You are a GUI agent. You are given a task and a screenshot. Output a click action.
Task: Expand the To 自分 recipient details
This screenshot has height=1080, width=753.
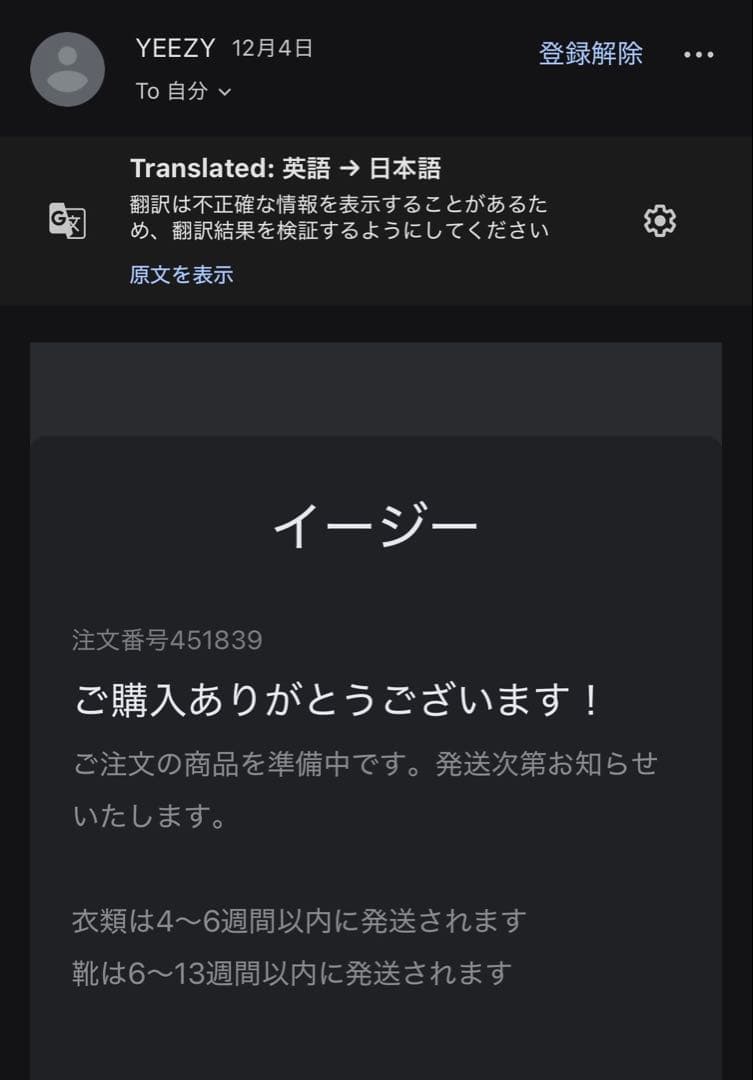[184, 92]
